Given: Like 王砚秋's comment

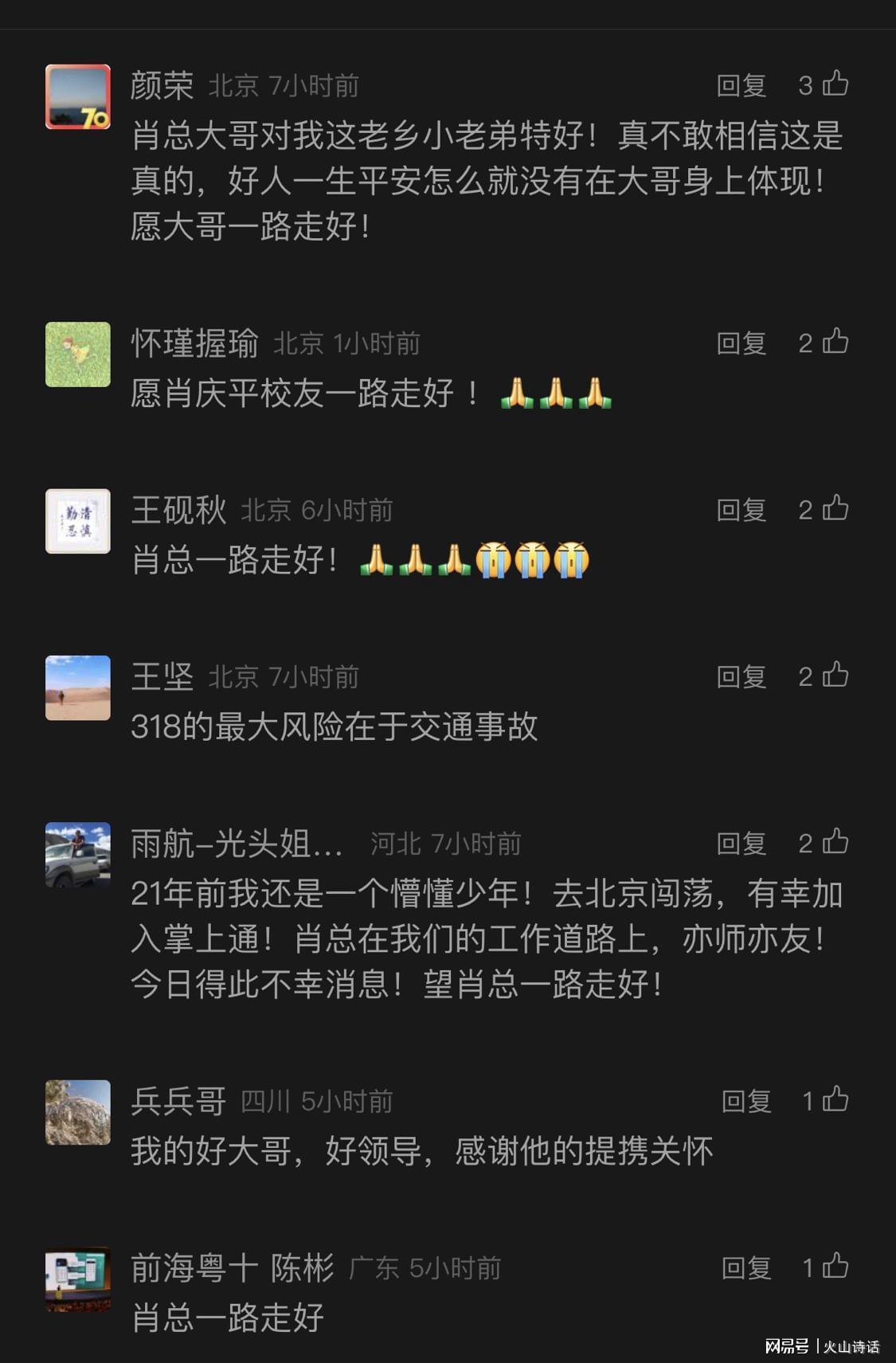Looking at the screenshot, I should [x=835, y=508].
